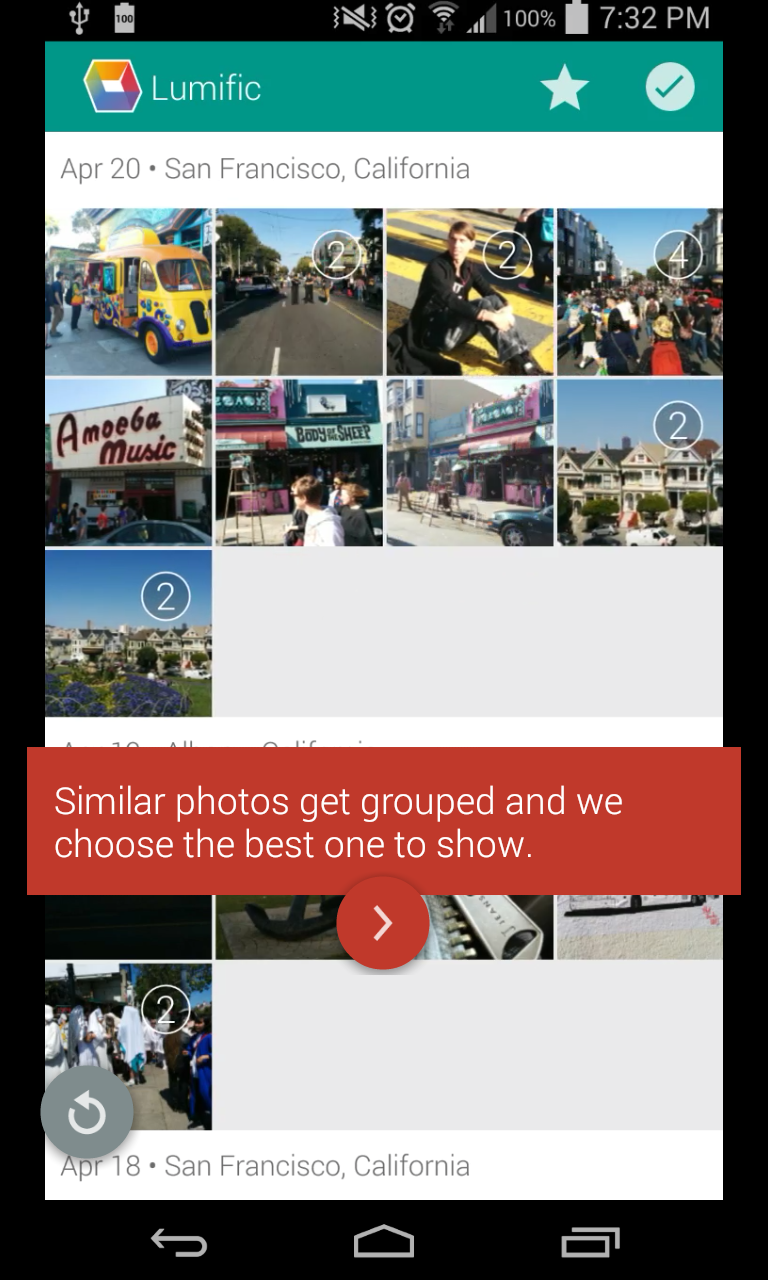Open the Body of the Sheep shop photo
Viewport: 768px width, 1280px height.
(x=299, y=462)
